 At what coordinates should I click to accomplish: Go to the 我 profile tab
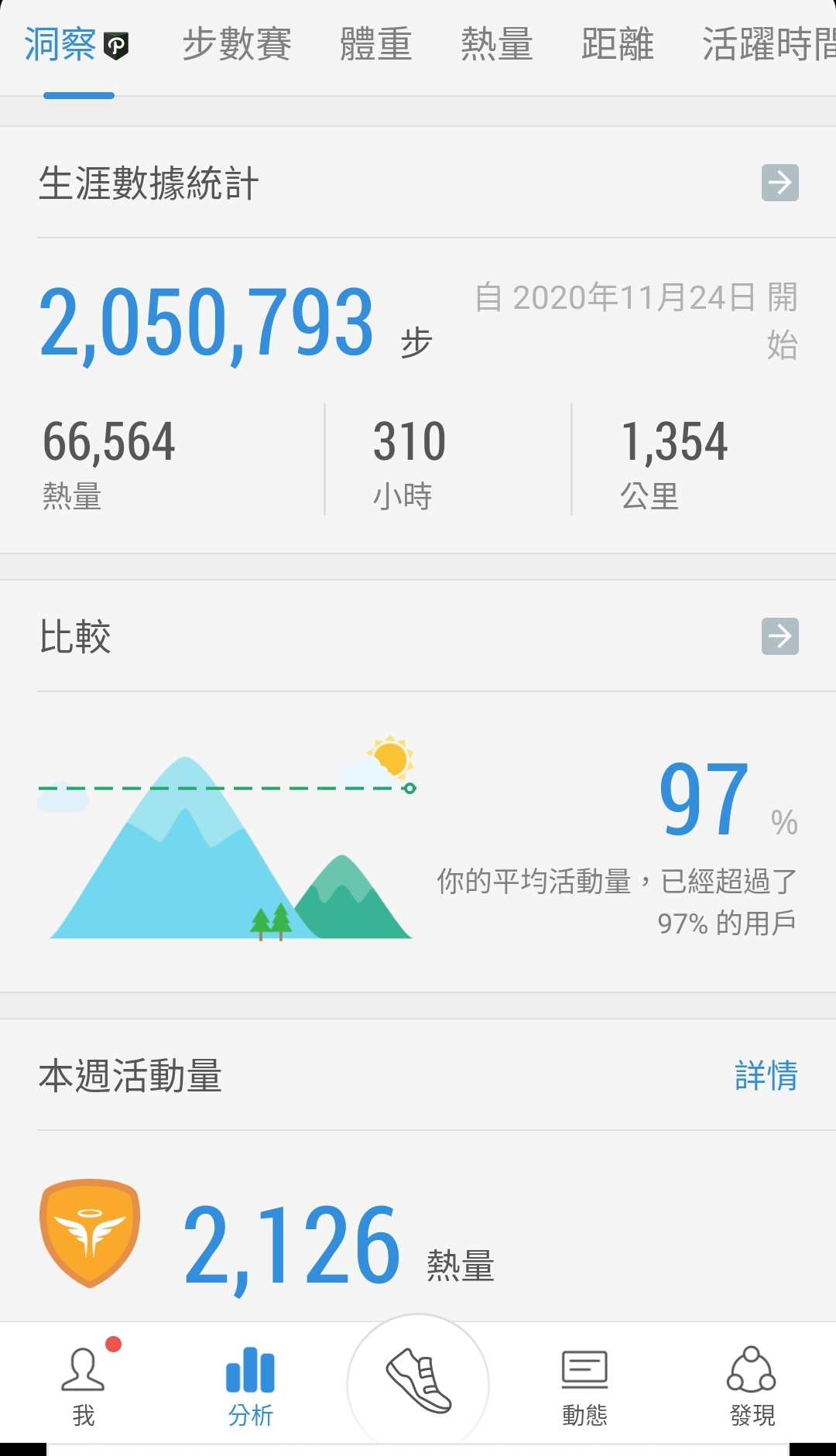click(x=84, y=1386)
